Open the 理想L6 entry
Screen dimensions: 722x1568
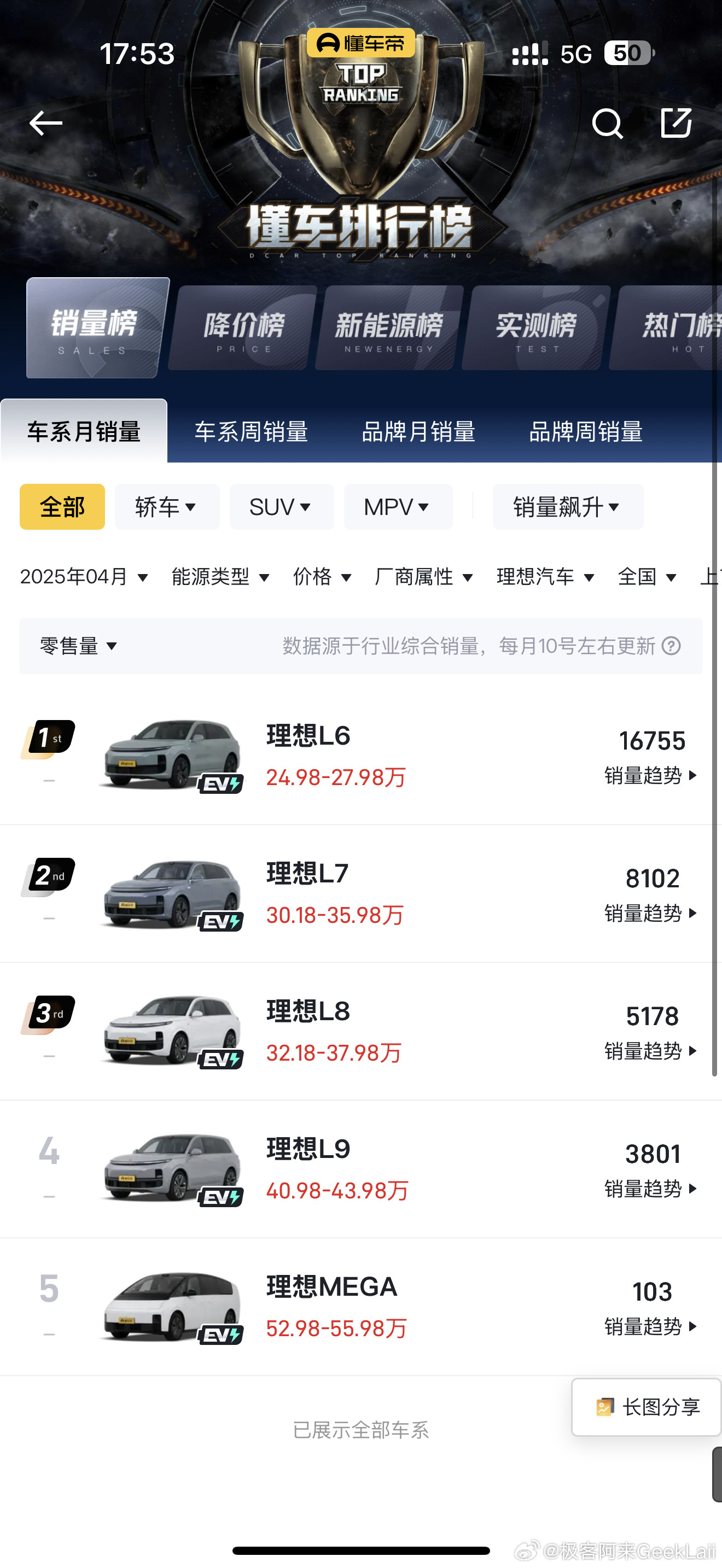coord(361,756)
